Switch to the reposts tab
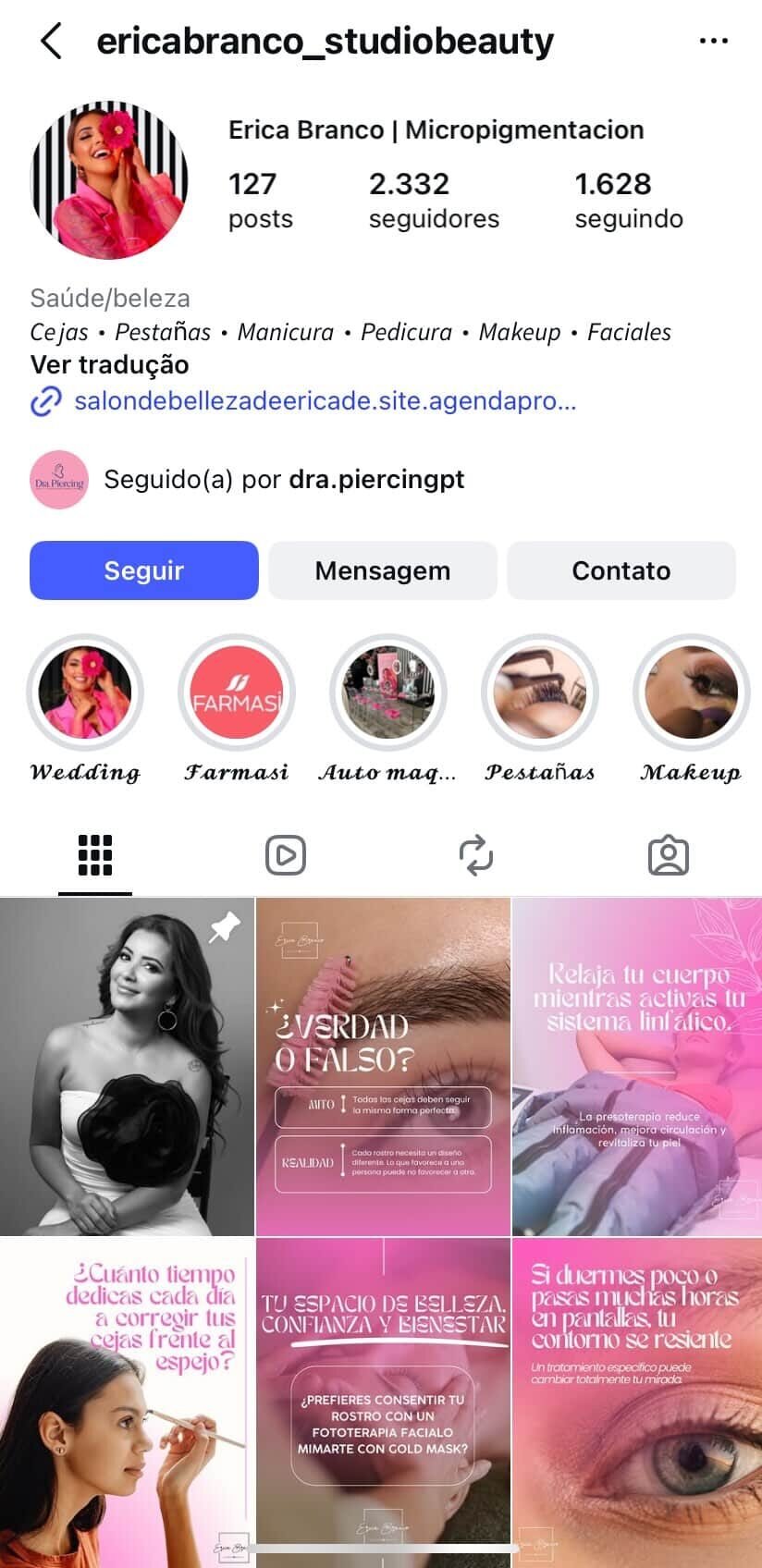The width and height of the screenshot is (762, 1568). click(x=476, y=855)
